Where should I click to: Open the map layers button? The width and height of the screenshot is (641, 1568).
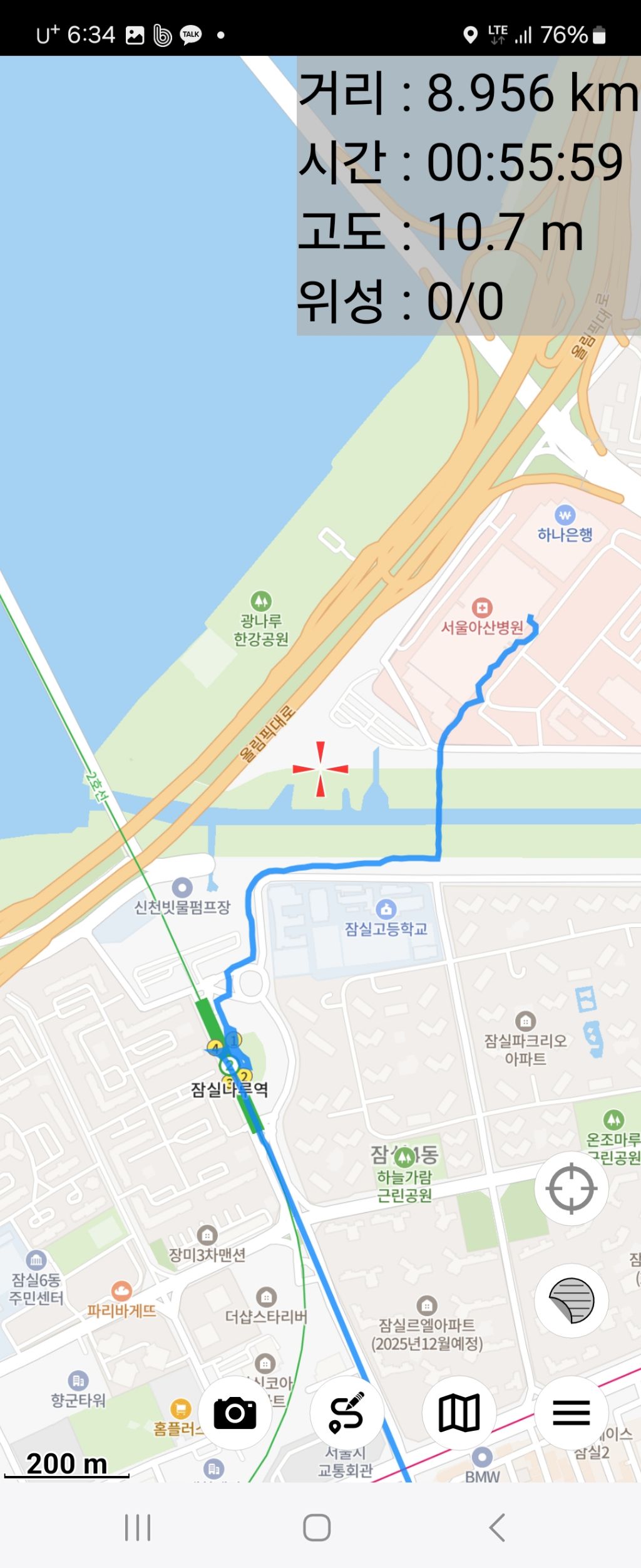click(x=571, y=1301)
